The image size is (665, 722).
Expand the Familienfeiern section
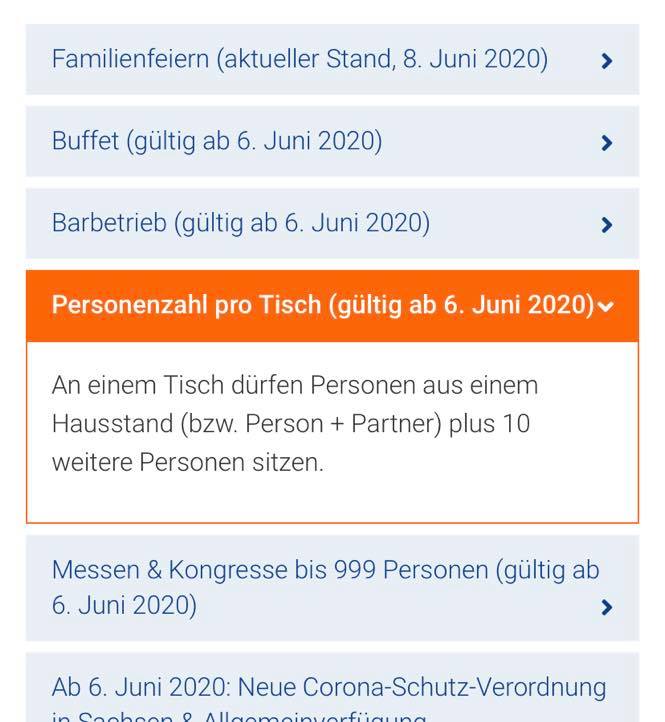point(332,59)
